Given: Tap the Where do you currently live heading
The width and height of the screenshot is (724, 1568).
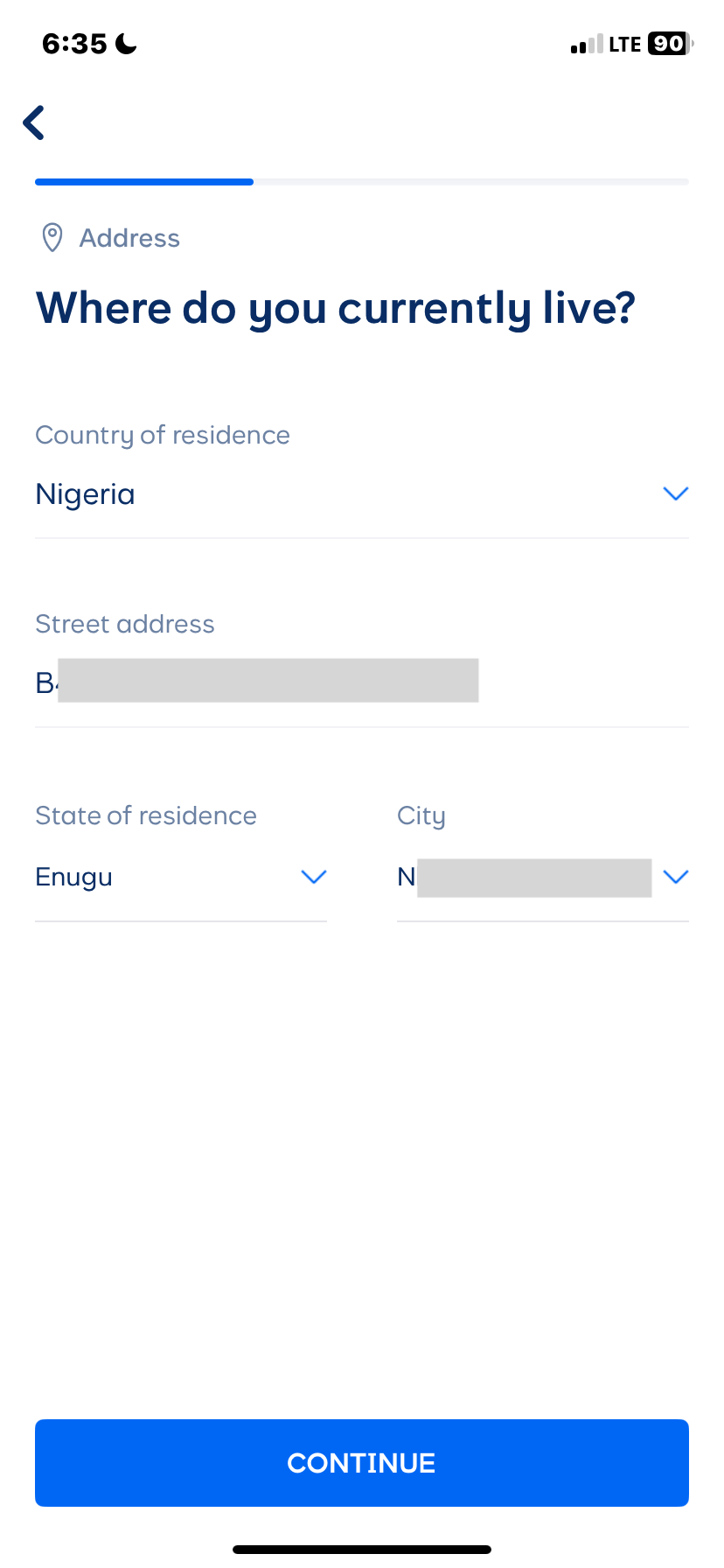Looking at the screenshot, I should pos(335,307).
